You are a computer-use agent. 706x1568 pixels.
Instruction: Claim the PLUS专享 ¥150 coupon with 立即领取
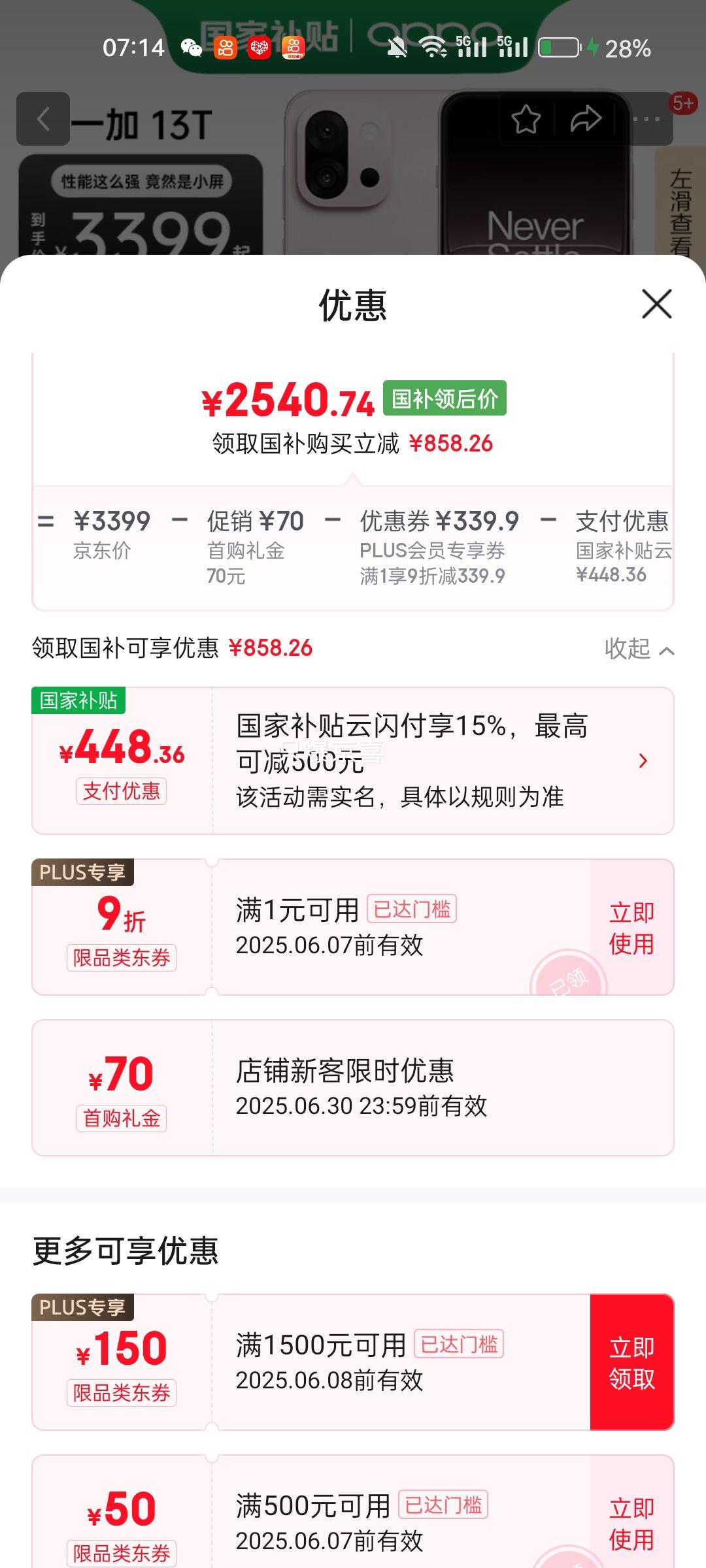click(x=631, y=1363)
